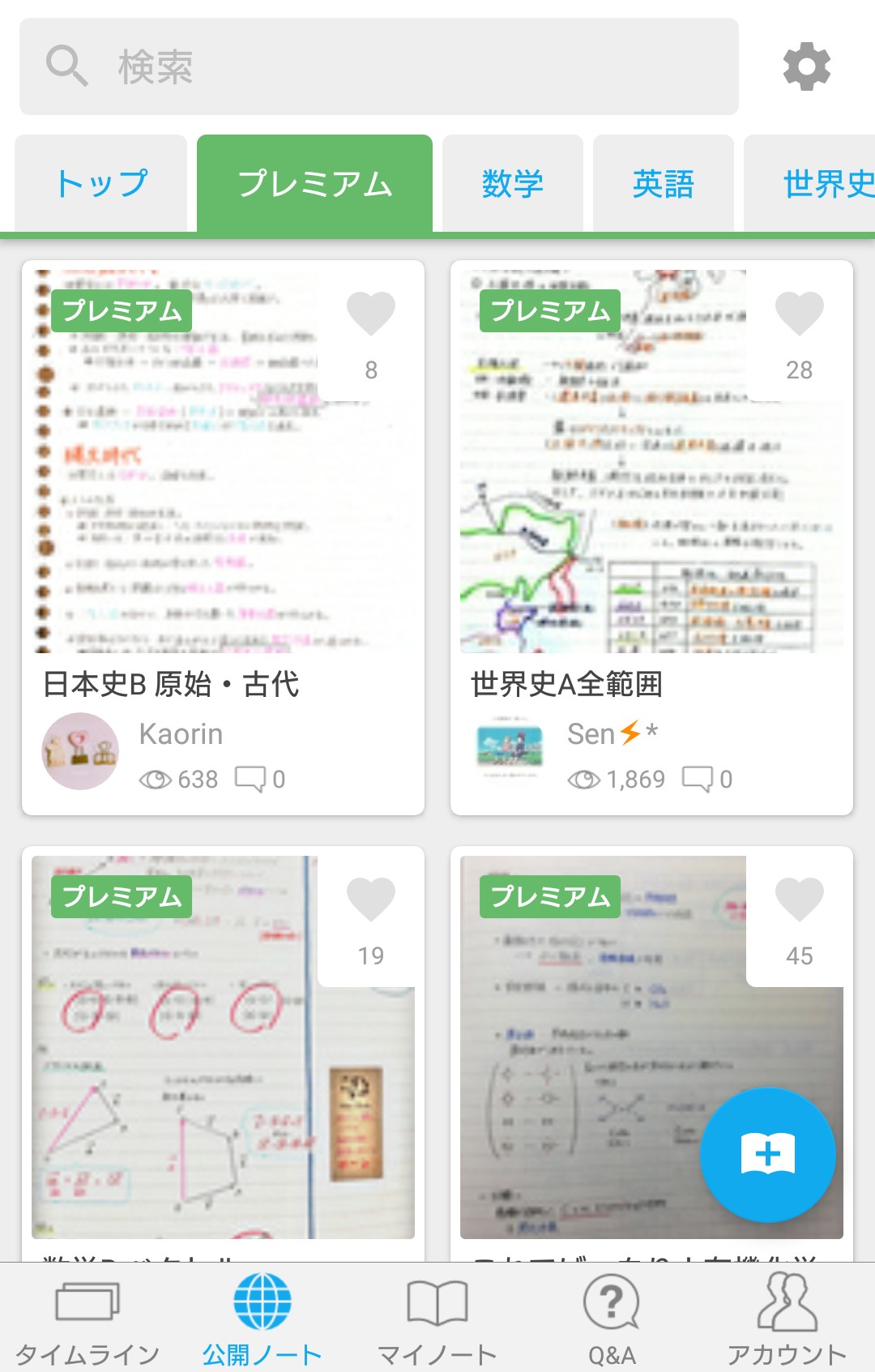Viewport: 875px width, 1372px height.
Task: Create a new note with the floating button
Action: point(767,1155)
